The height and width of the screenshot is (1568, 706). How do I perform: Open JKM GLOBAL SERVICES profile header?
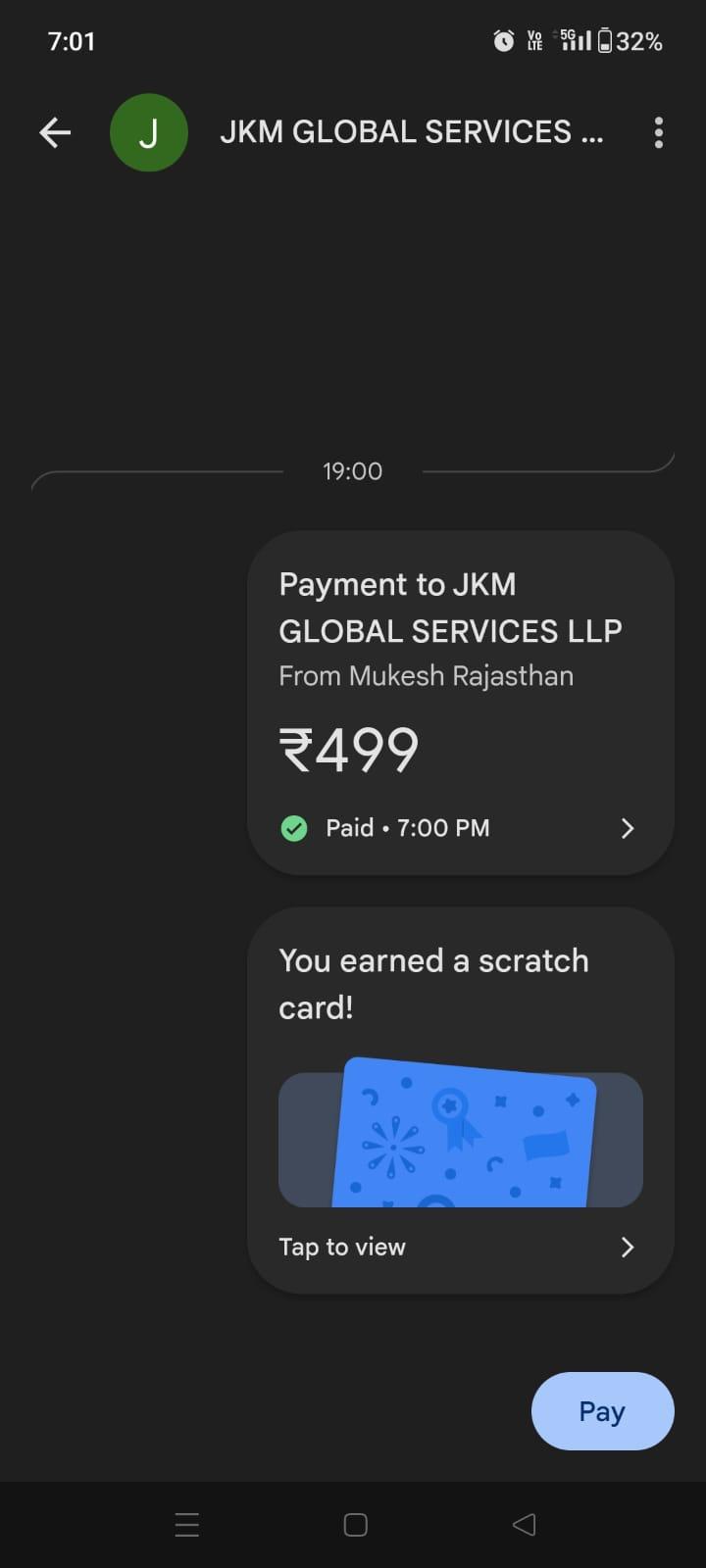pyautogui.click(x=411, y=131)
